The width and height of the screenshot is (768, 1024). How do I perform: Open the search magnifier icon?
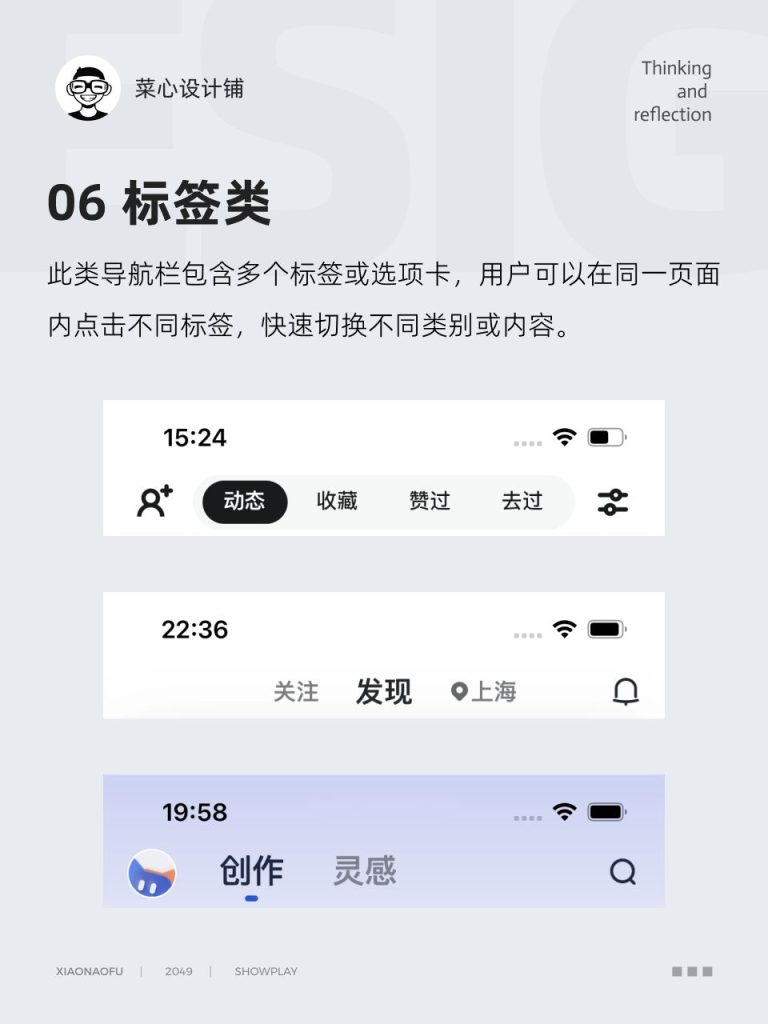point(624,871)
